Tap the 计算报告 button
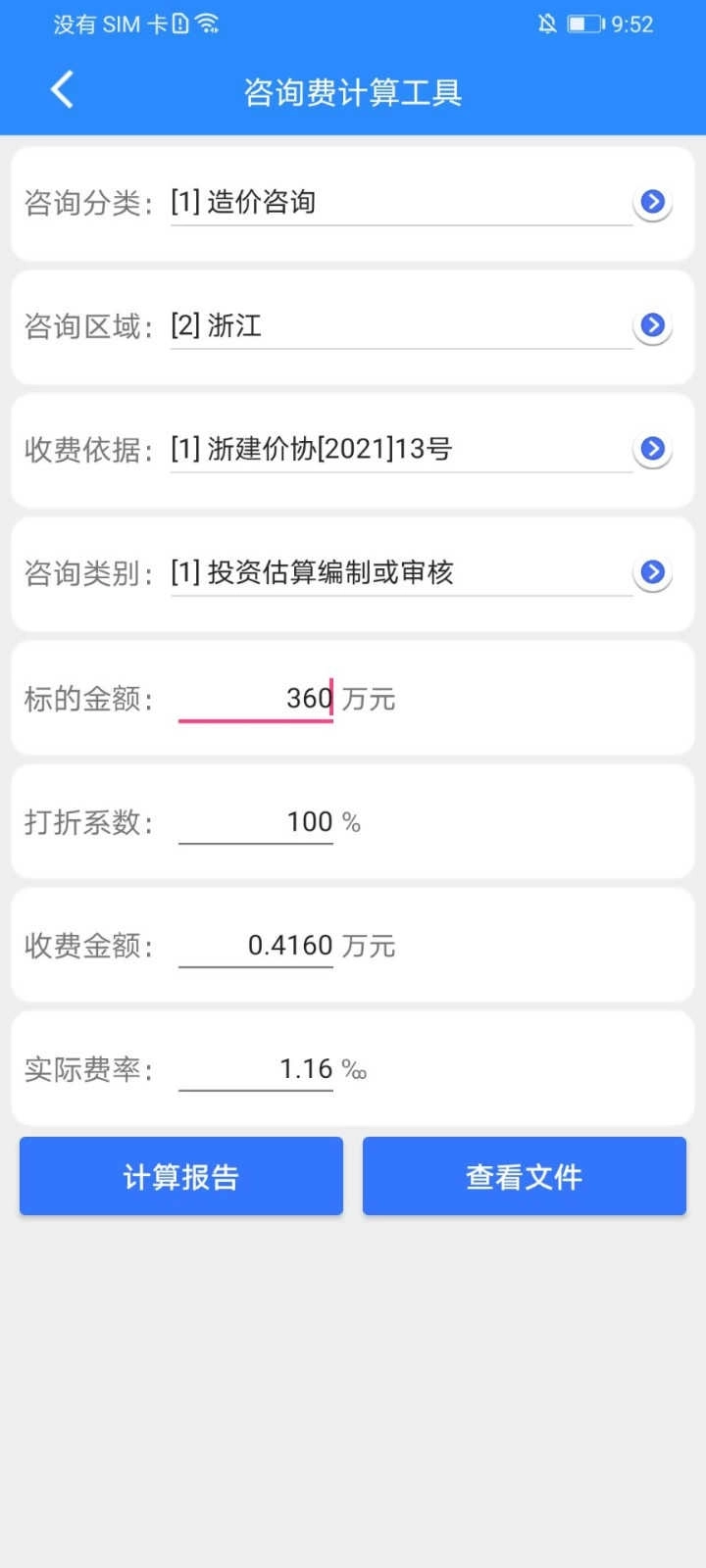Screen dimensions: 706x1568 click(x=180, y=1176)
